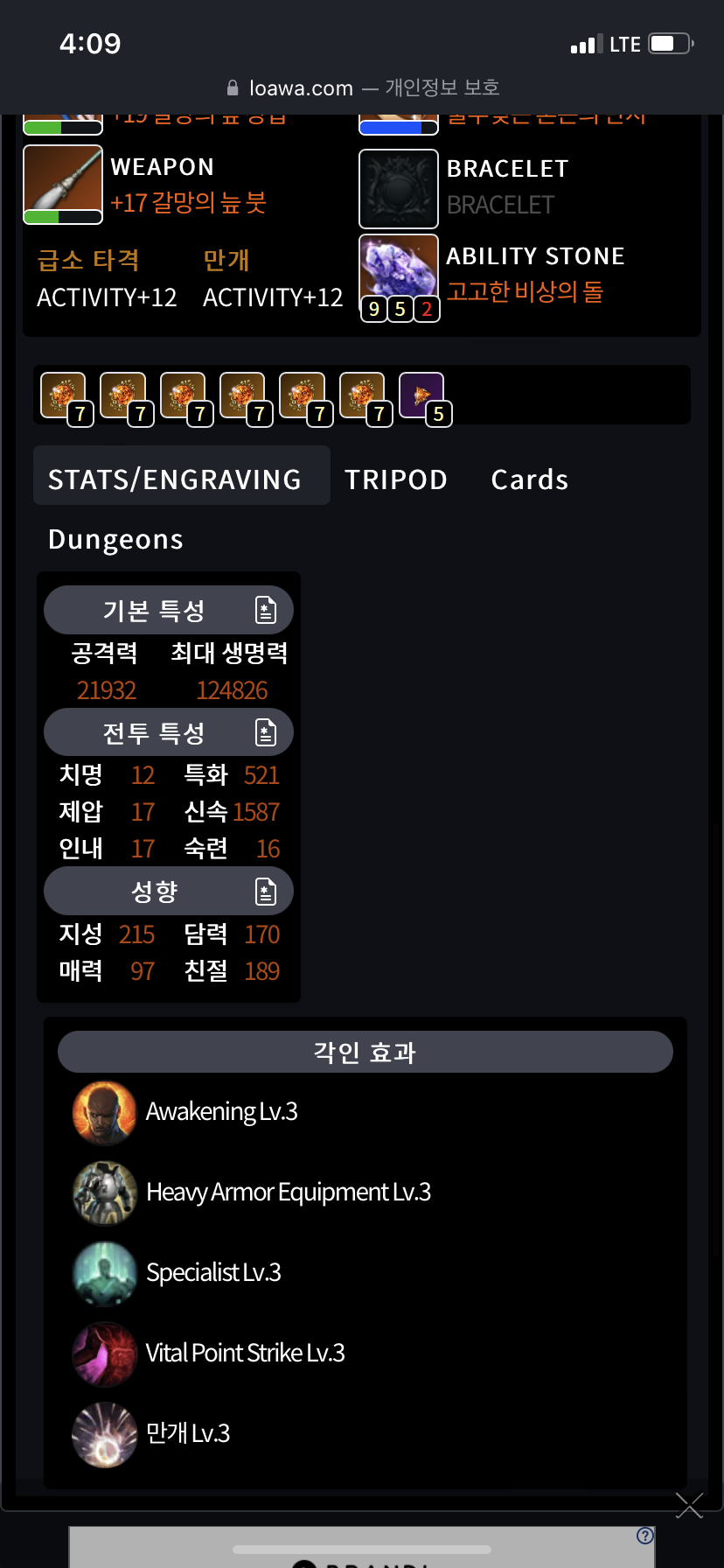Tap the Vital Point Strike Lv.3 engraving
This screenshot has height=1568, width=724.
coord(245,1353)
